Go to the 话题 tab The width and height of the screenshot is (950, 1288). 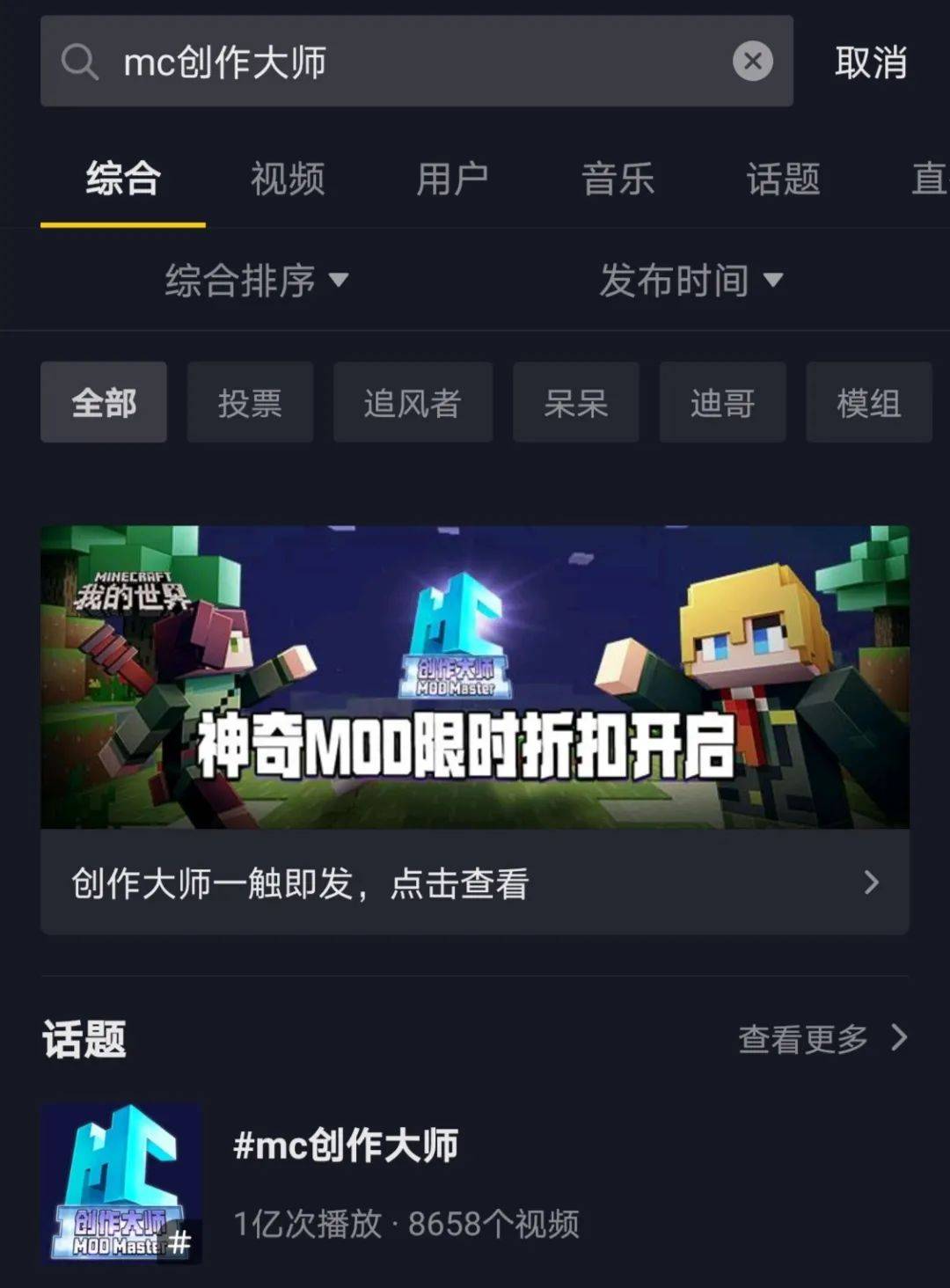coord(783,179)
